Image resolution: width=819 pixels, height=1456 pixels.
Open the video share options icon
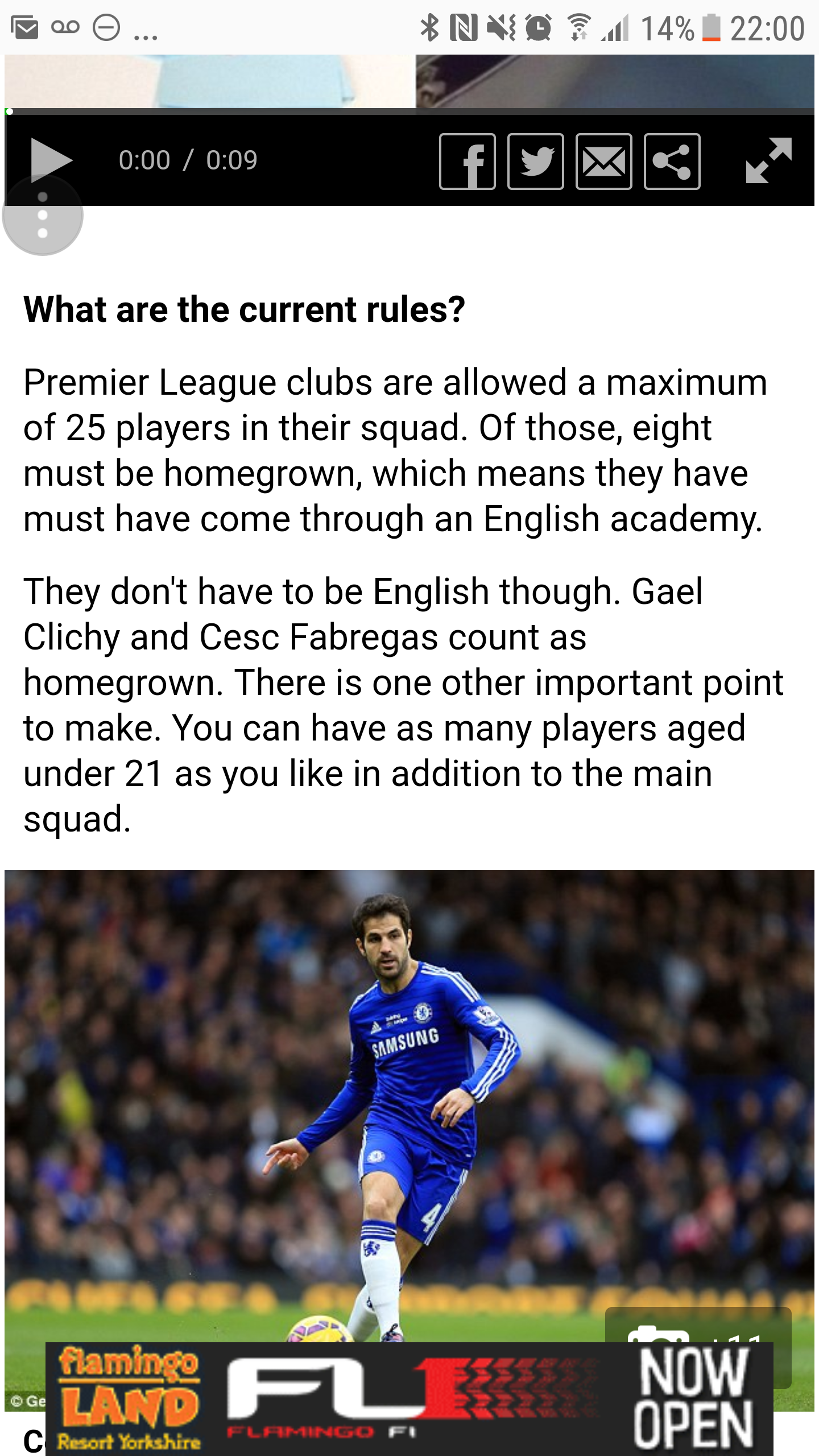pos(672,162)
